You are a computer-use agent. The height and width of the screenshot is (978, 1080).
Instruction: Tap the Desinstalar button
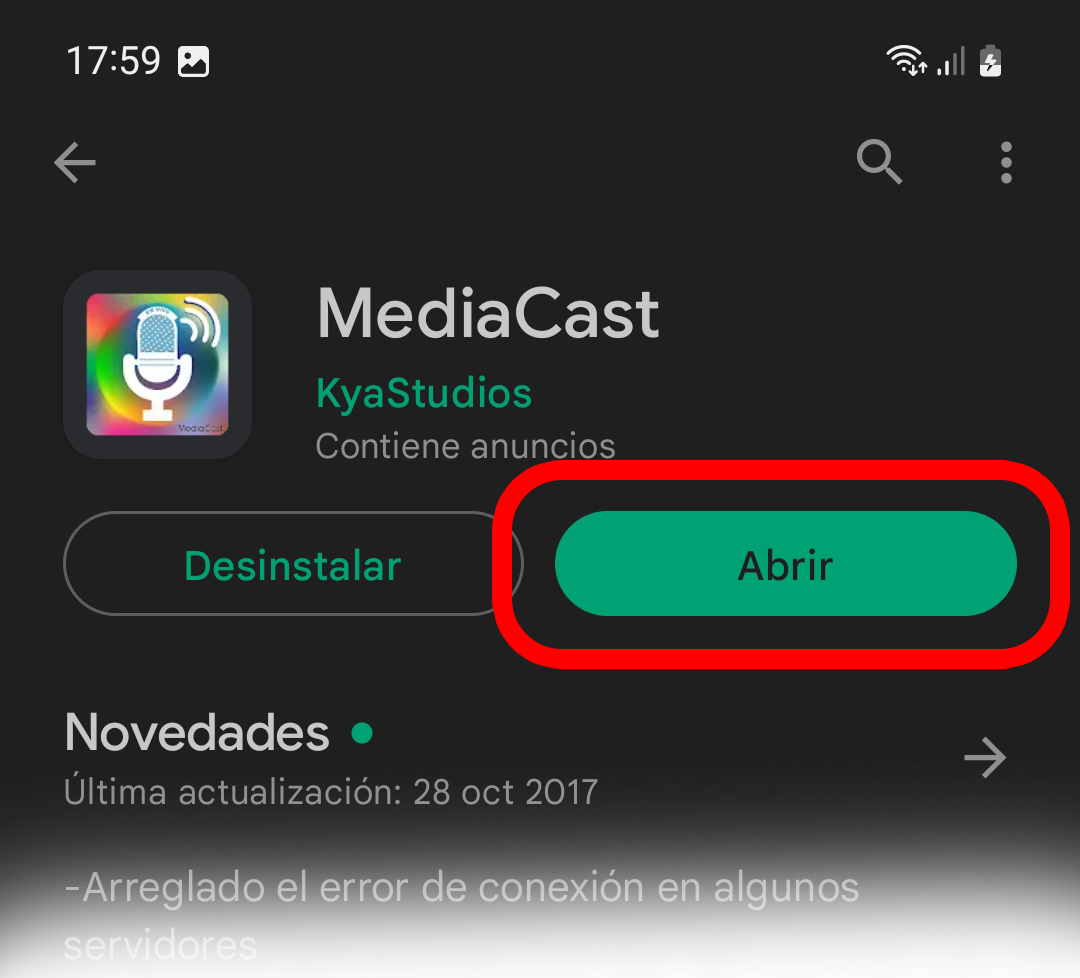(x=291, y=565)
